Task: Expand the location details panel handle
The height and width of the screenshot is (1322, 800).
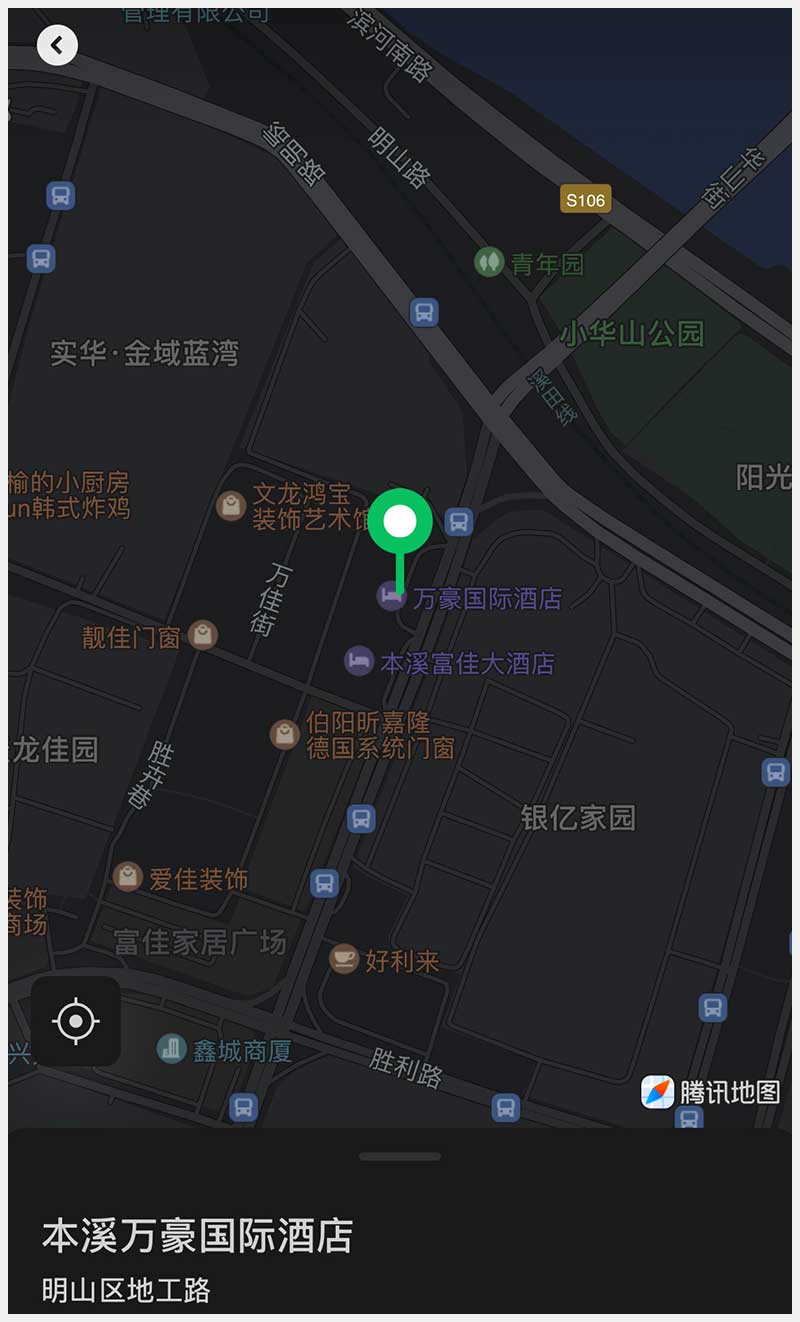Action: [x=400, y=1157]
